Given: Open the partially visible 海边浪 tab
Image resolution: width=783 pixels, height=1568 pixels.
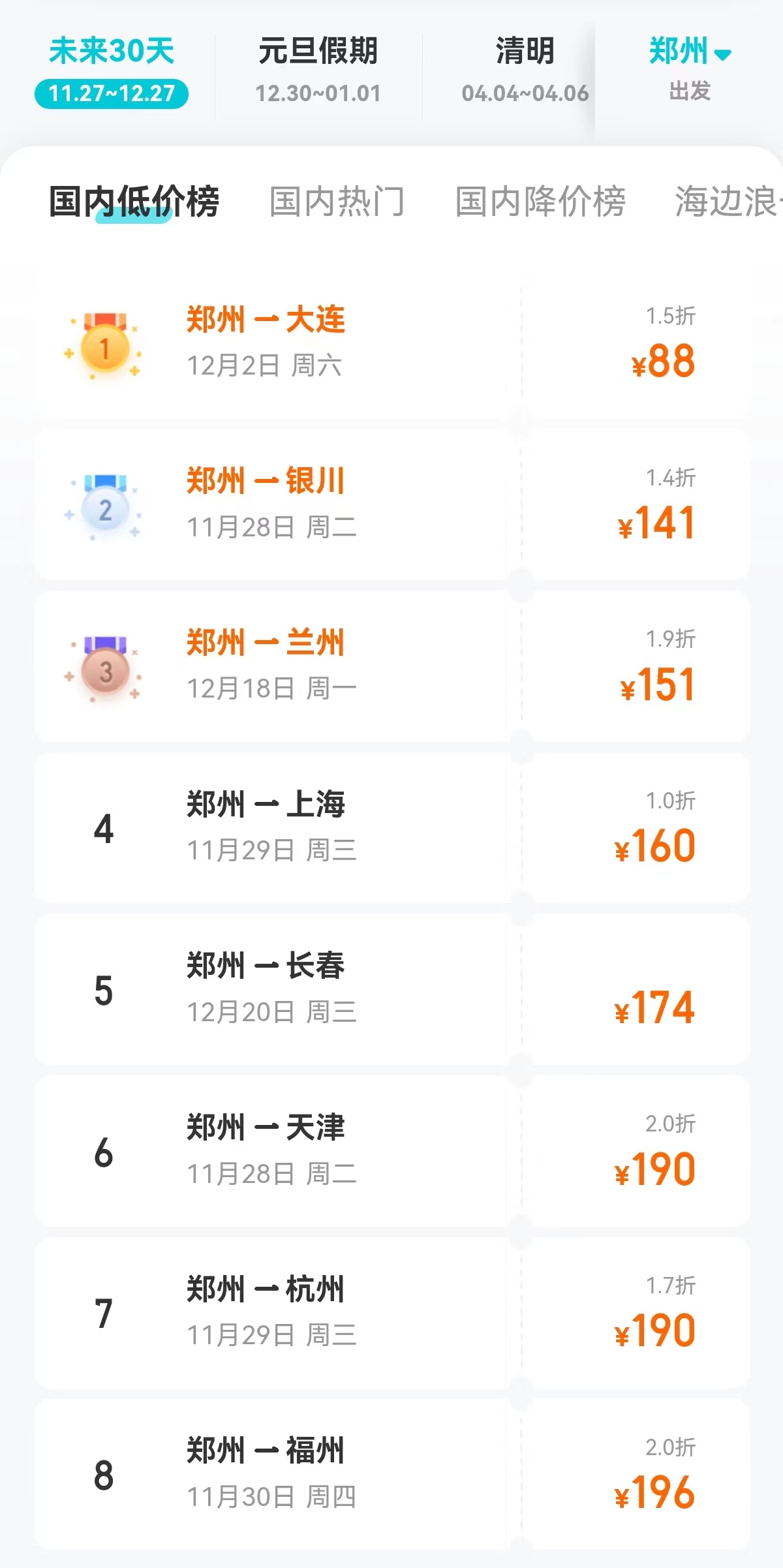Looking at the screenshot, I should point(728,201).
